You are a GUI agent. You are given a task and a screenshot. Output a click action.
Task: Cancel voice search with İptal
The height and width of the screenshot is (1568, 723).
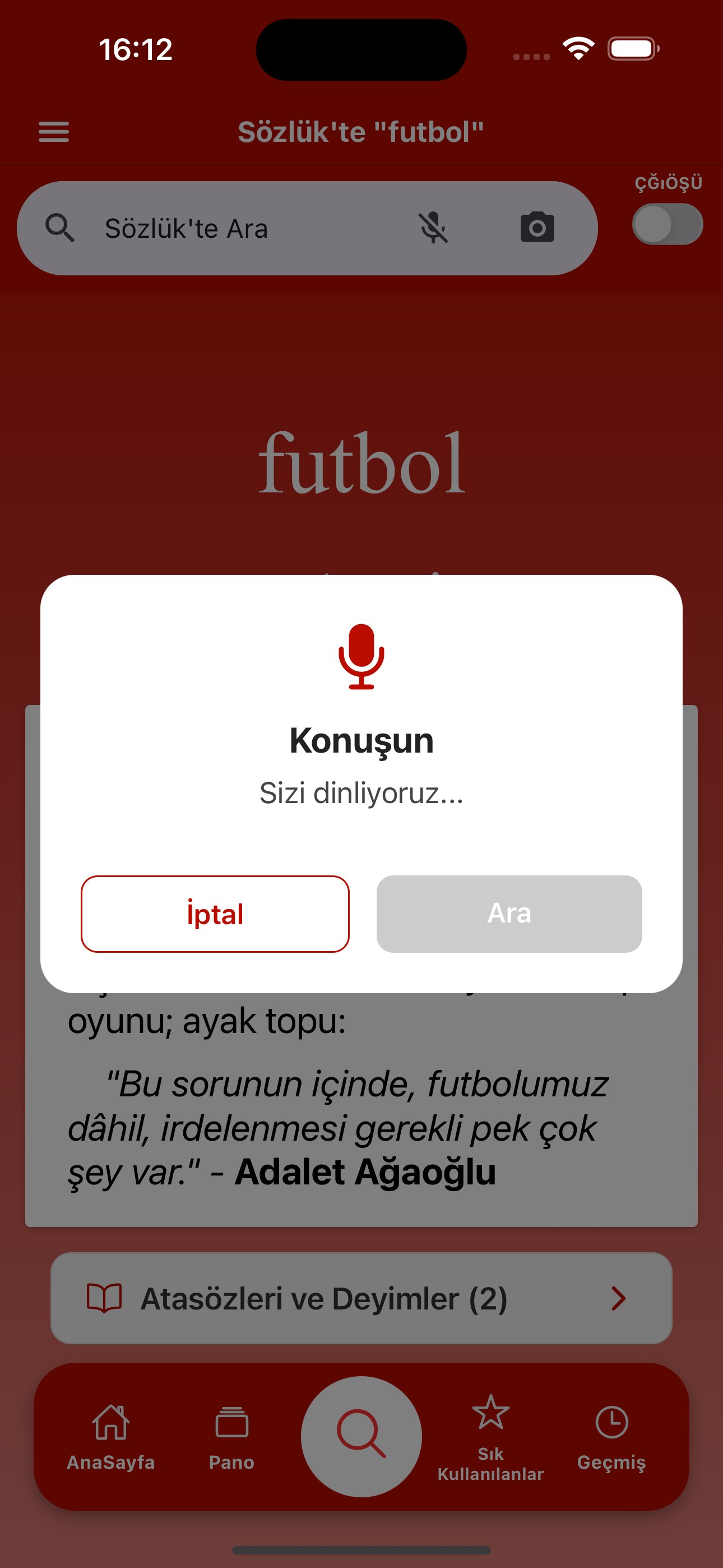[x=215, y=914]
